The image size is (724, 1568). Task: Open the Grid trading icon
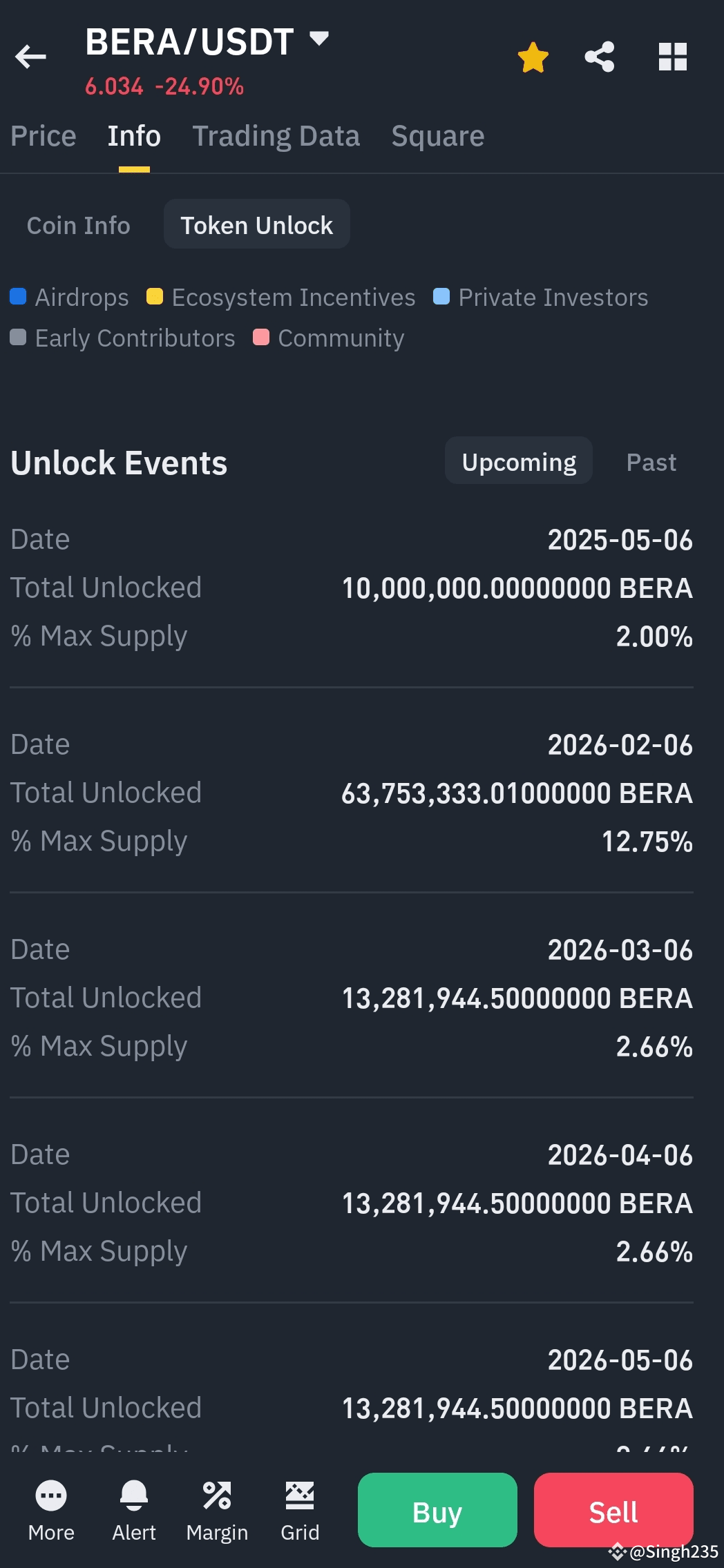(x=301, y=1509)
